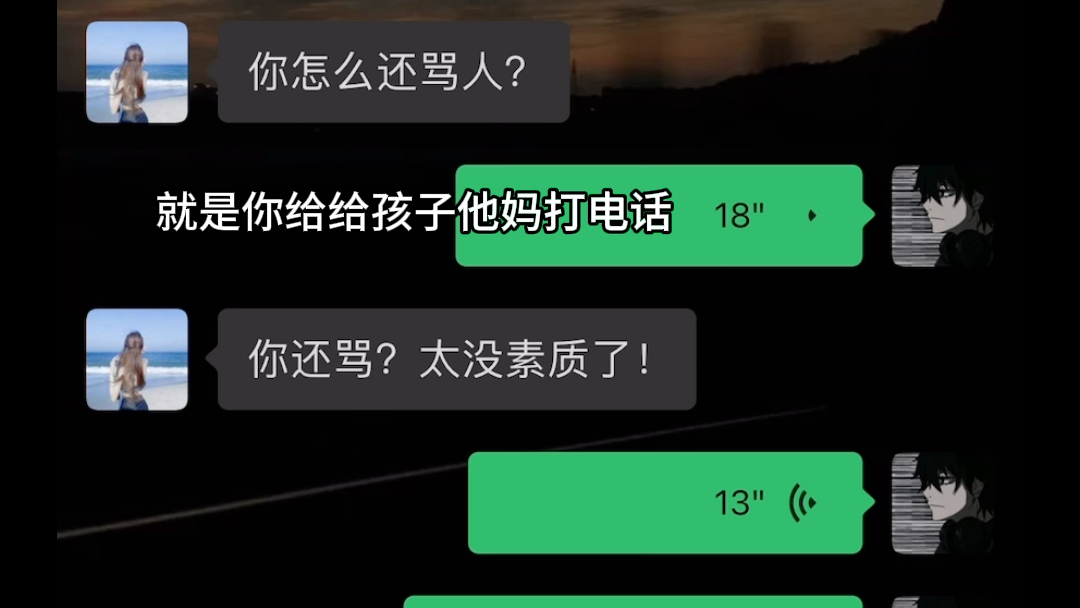Tap anime avatar beside the 13" voice message
The width and height of the screenshot is (1080, 608).
point(940,502)
